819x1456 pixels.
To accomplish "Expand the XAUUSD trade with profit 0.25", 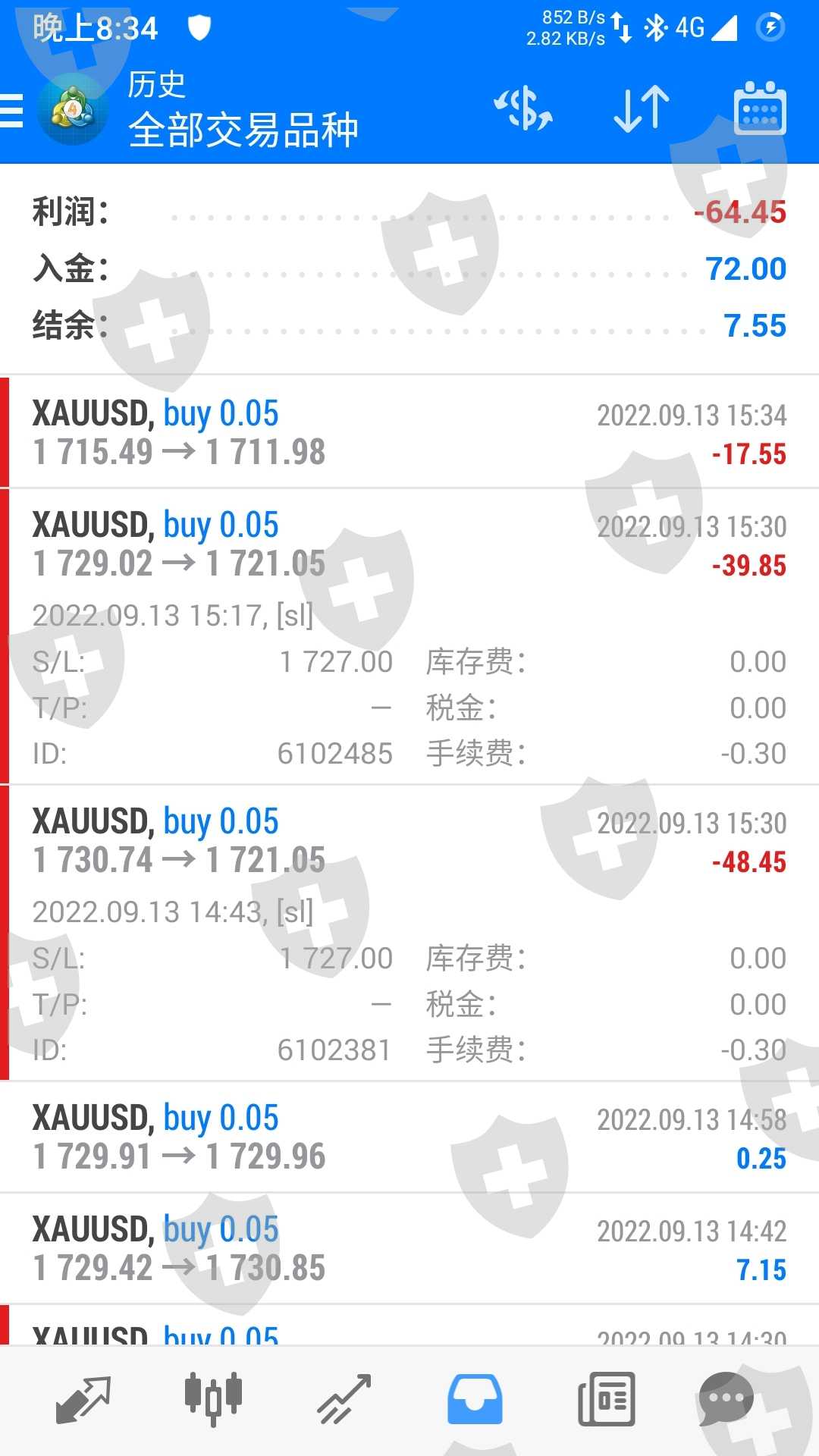I will pyautogui.click(x=409, y=1137).
